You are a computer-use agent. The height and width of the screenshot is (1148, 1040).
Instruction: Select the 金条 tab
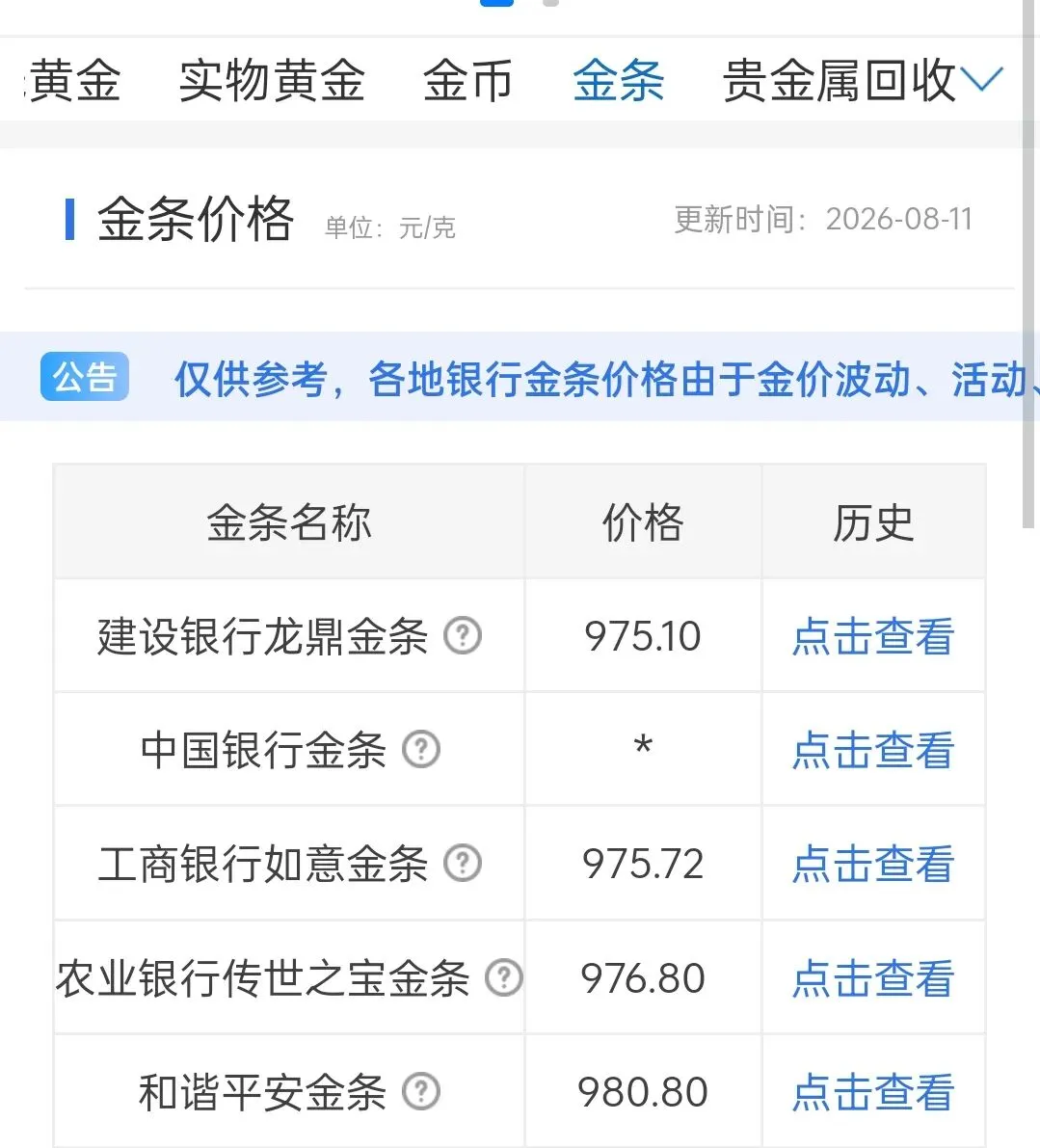click(619, 81)
